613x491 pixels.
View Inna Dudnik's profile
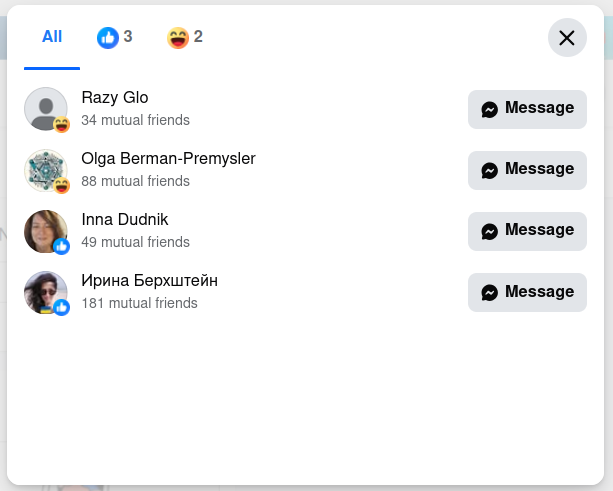pos(125,220)
